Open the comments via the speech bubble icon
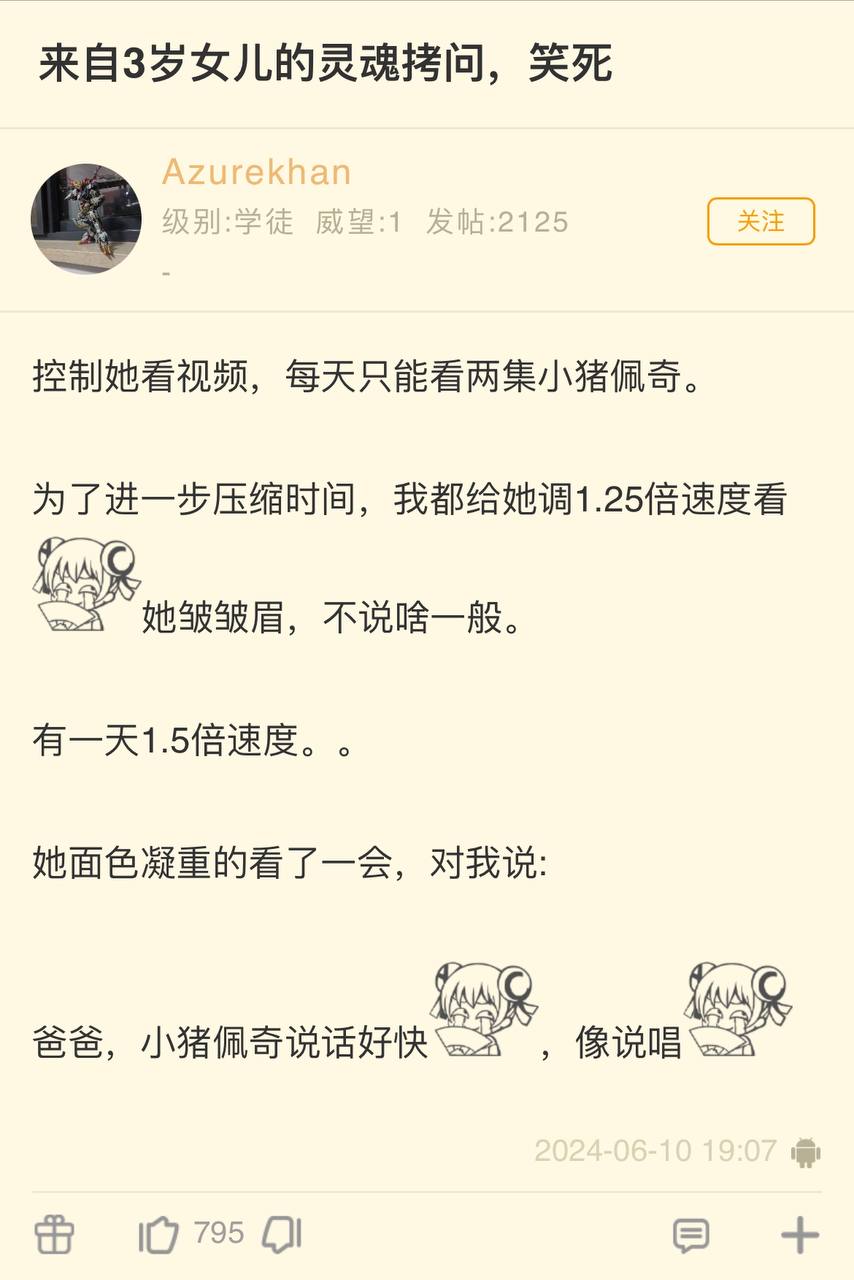The image size is (854, 1280). coord(692,1232)
